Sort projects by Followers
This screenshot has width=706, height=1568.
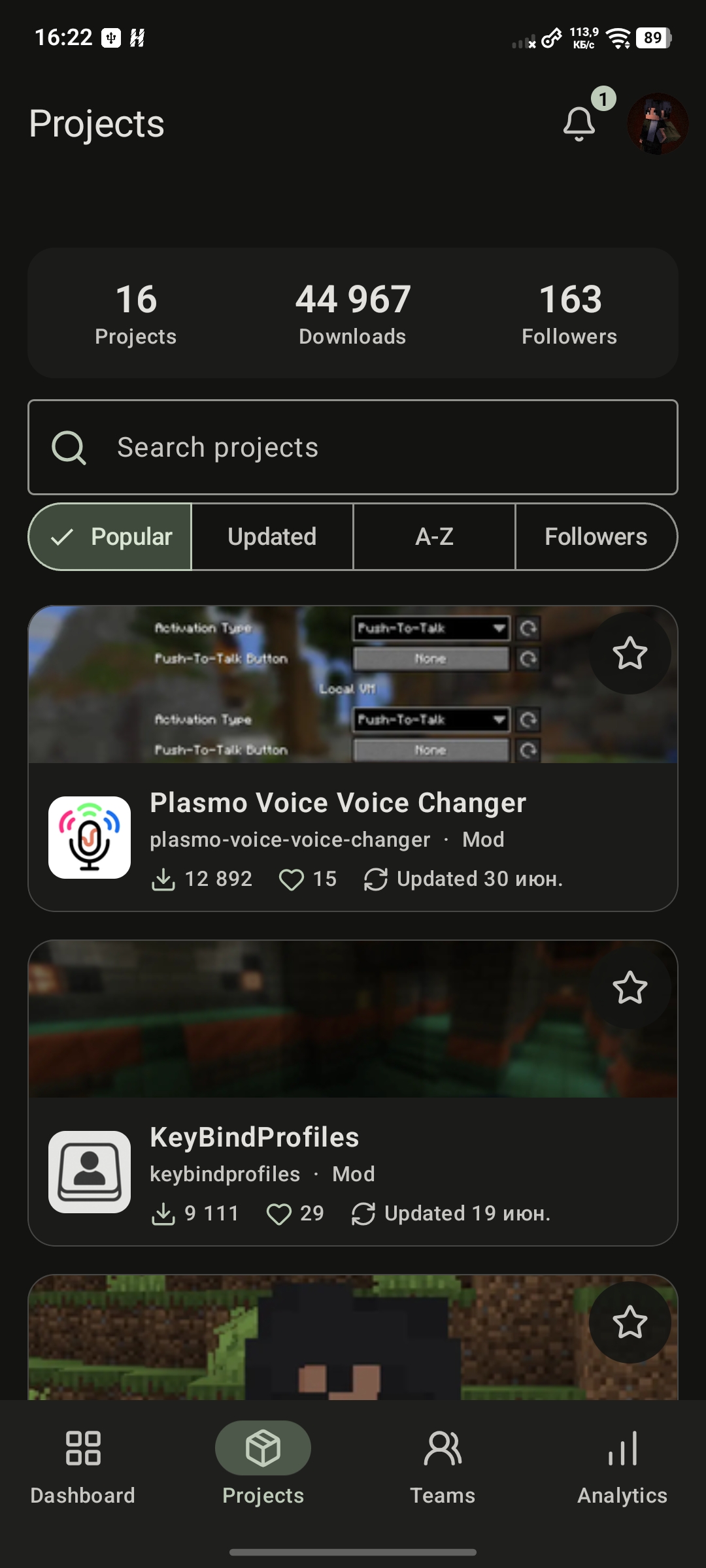(x=596, y=536)
